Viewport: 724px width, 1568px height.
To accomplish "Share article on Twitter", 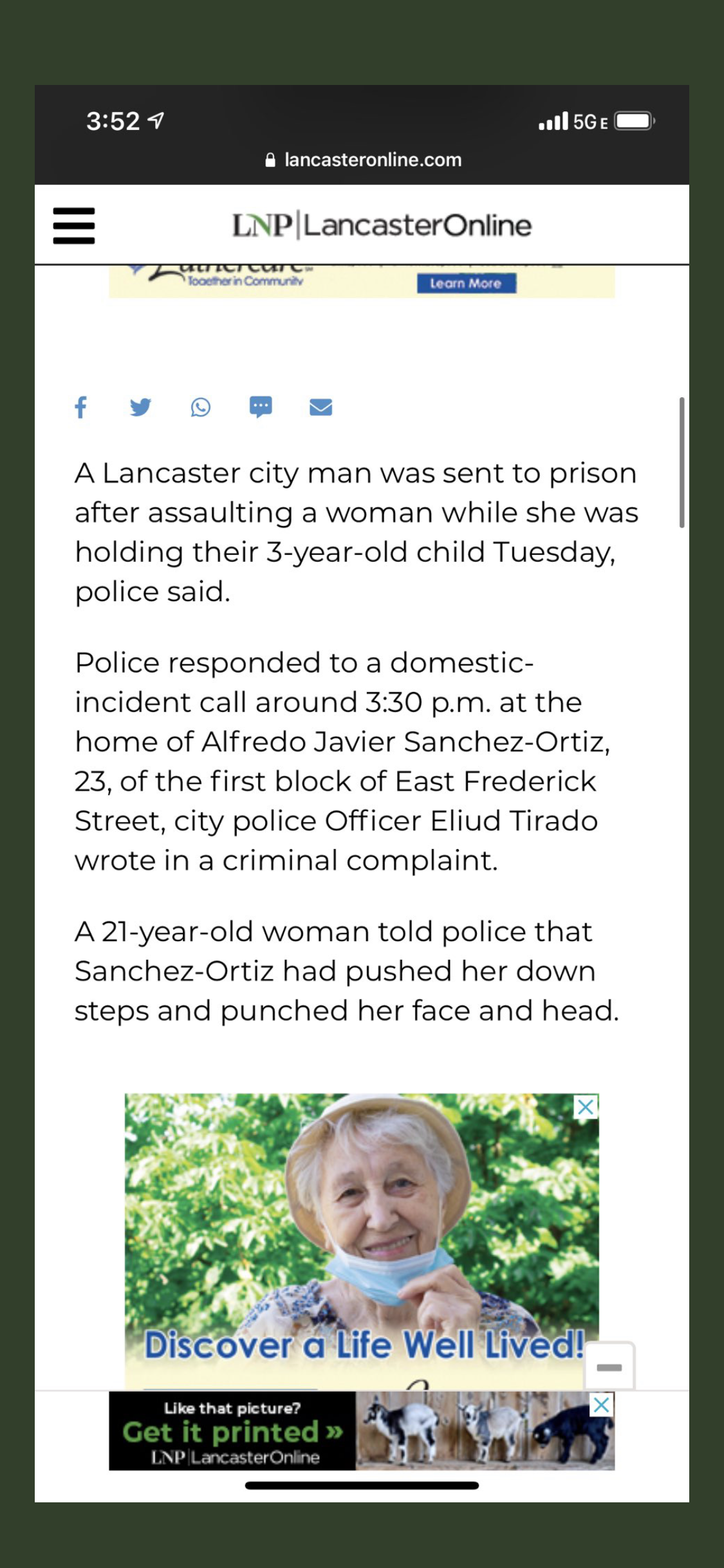I will point(140,407).
